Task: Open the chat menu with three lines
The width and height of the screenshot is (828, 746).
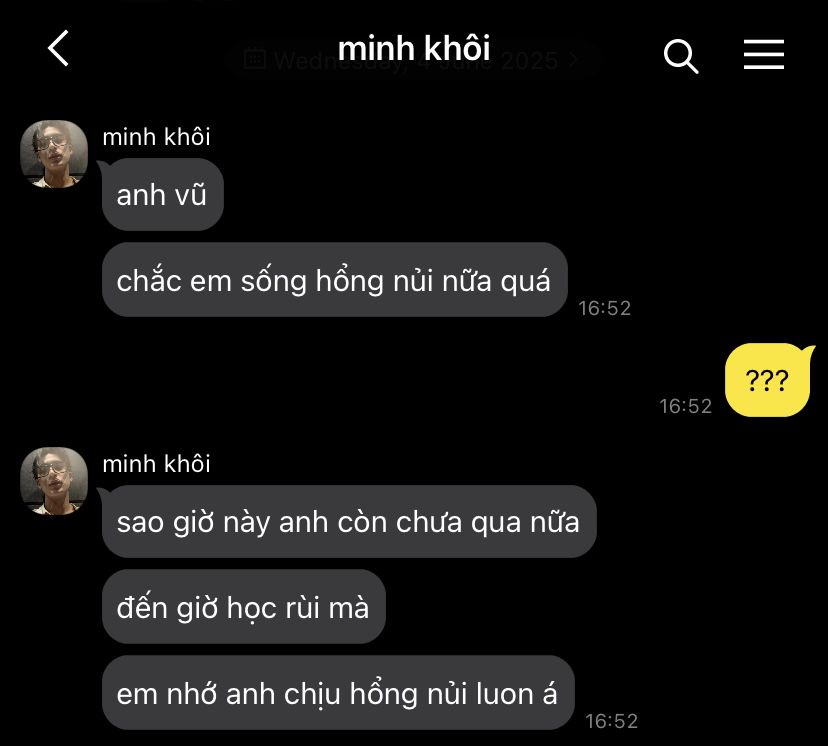Action: tap(763, 54)
